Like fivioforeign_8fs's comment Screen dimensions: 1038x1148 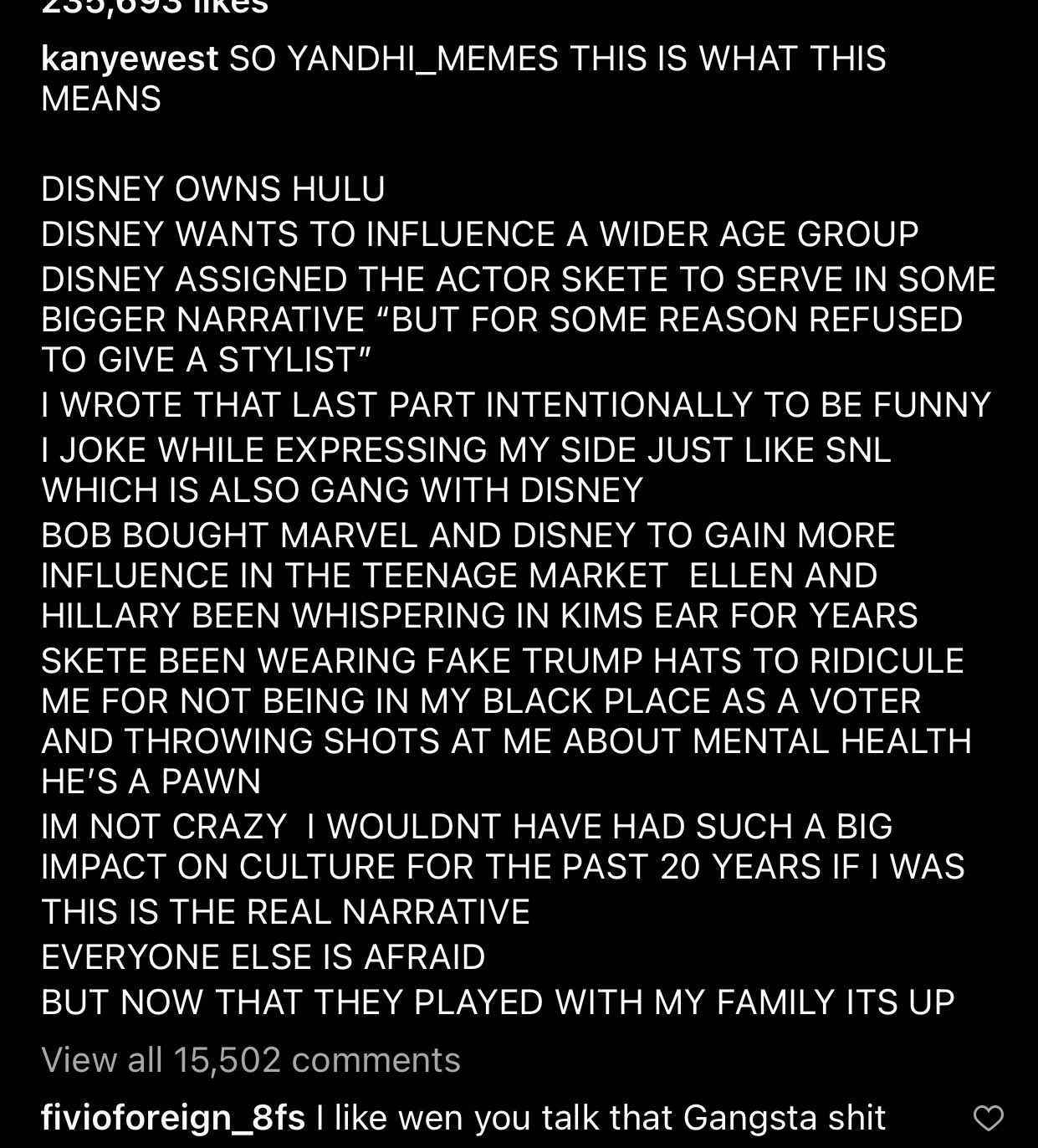(x=989, y=1118)
